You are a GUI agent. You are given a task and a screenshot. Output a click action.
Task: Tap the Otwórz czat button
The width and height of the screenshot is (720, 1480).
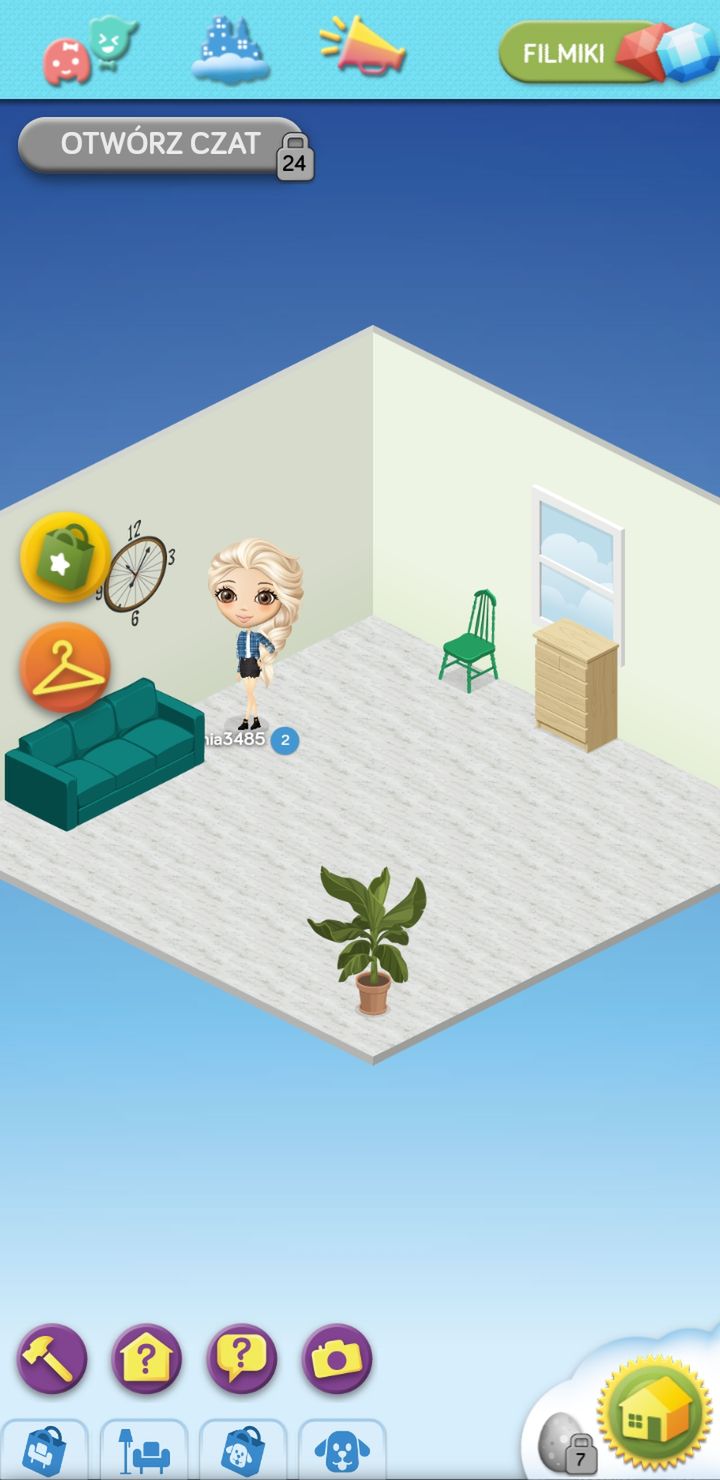tap(165, 146)
